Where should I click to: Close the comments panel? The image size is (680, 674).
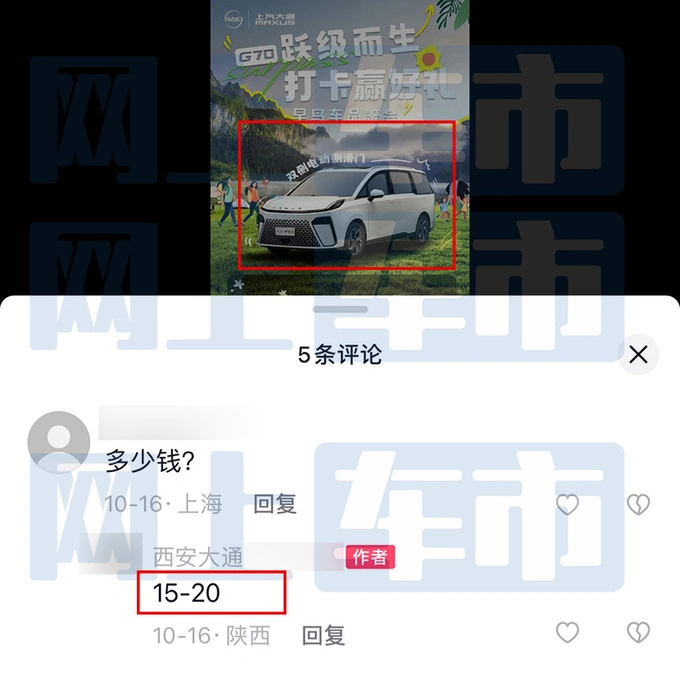[x=638, y=354]
